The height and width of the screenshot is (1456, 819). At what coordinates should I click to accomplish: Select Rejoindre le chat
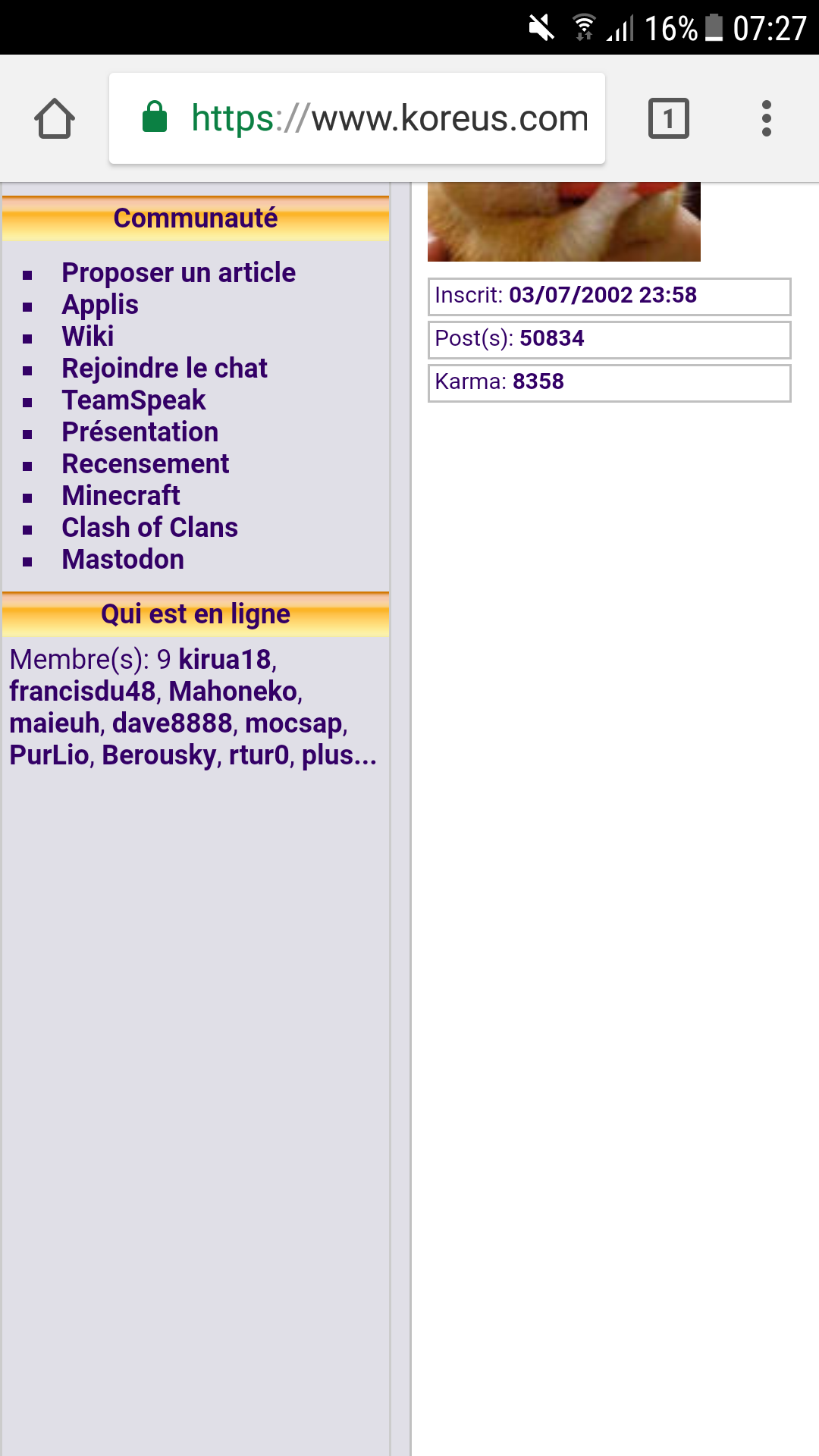pos(164,369)
